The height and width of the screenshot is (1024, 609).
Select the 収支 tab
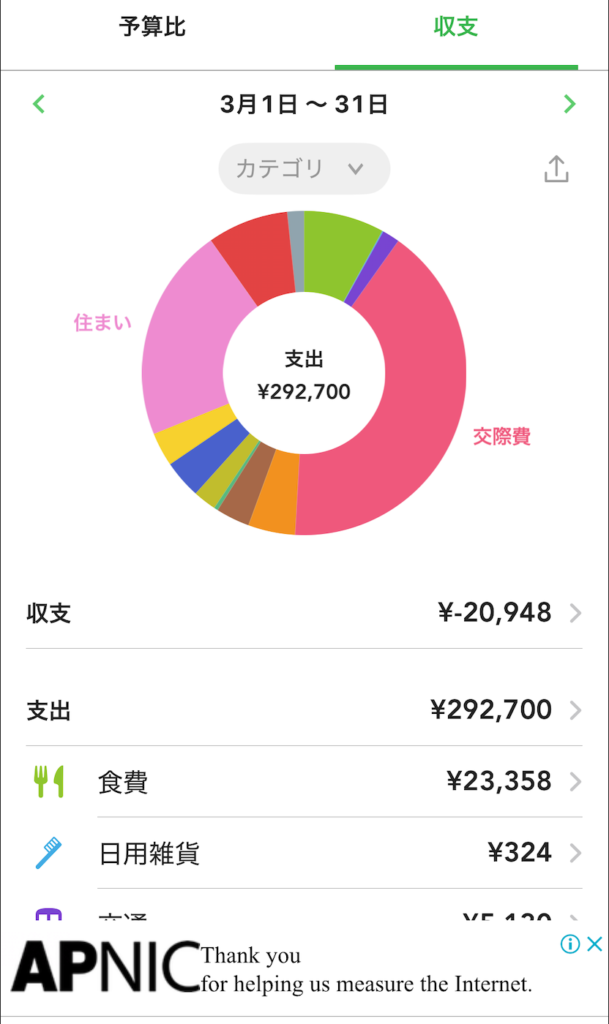coord(456,28)
